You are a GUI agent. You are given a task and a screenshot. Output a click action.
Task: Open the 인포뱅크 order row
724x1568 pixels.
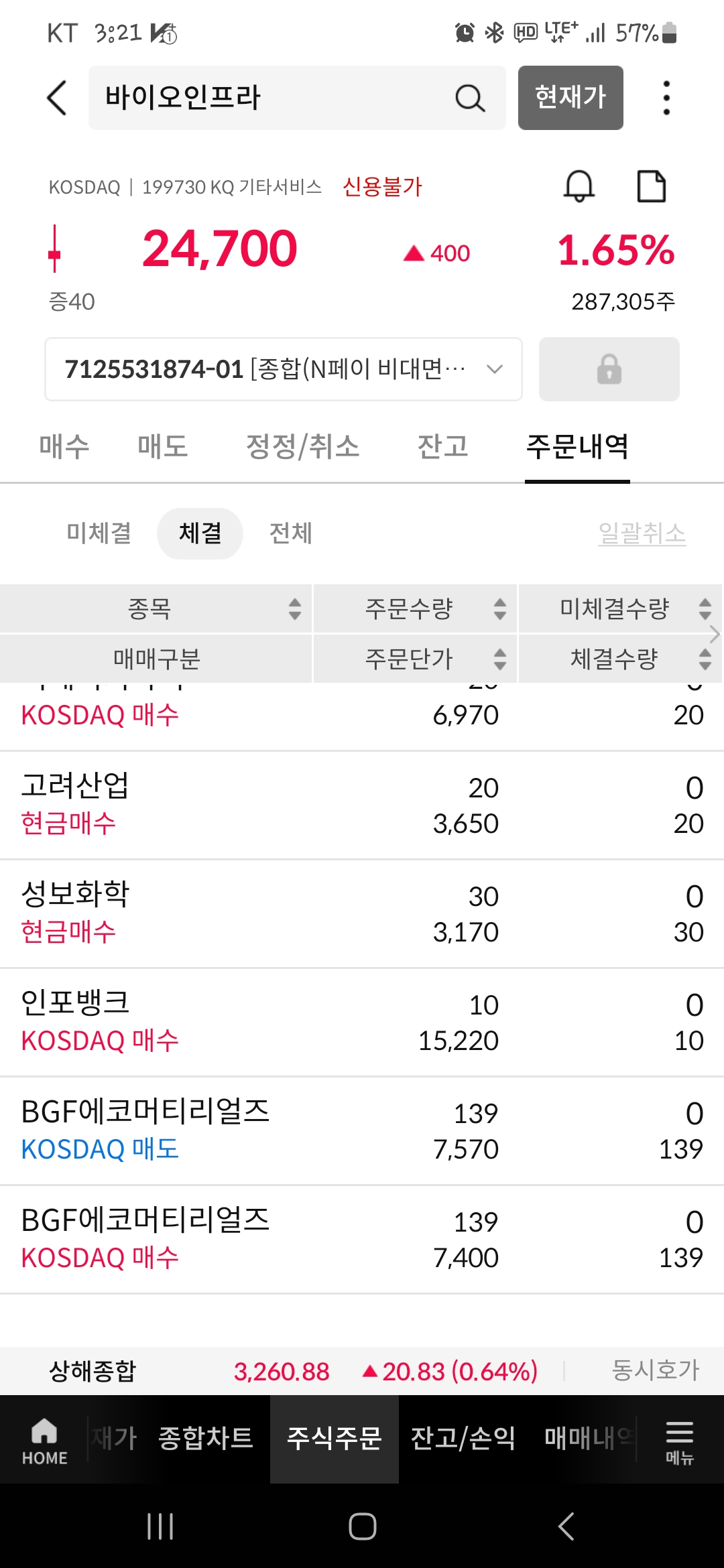tap(362, 1023)
